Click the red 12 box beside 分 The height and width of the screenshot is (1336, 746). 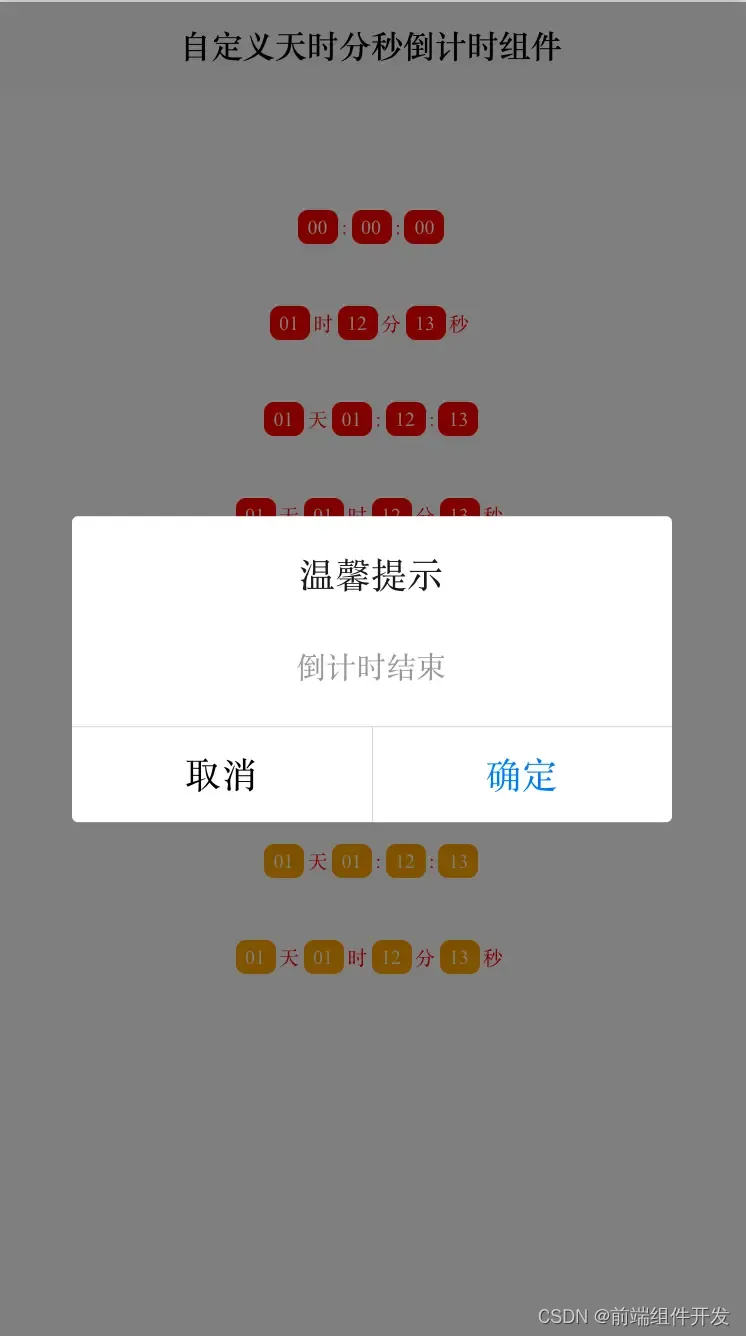click(357, 323)
